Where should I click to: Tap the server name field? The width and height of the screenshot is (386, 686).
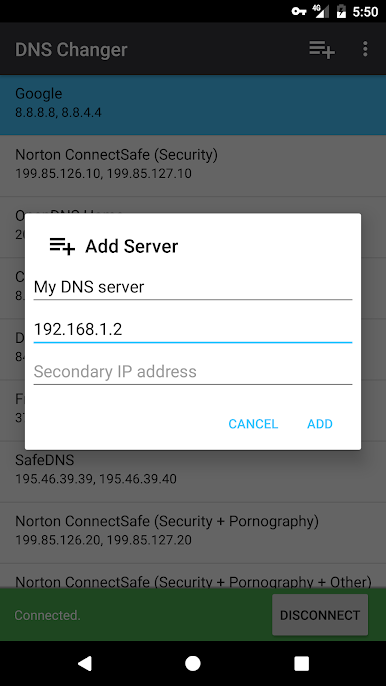pos(193,287)
